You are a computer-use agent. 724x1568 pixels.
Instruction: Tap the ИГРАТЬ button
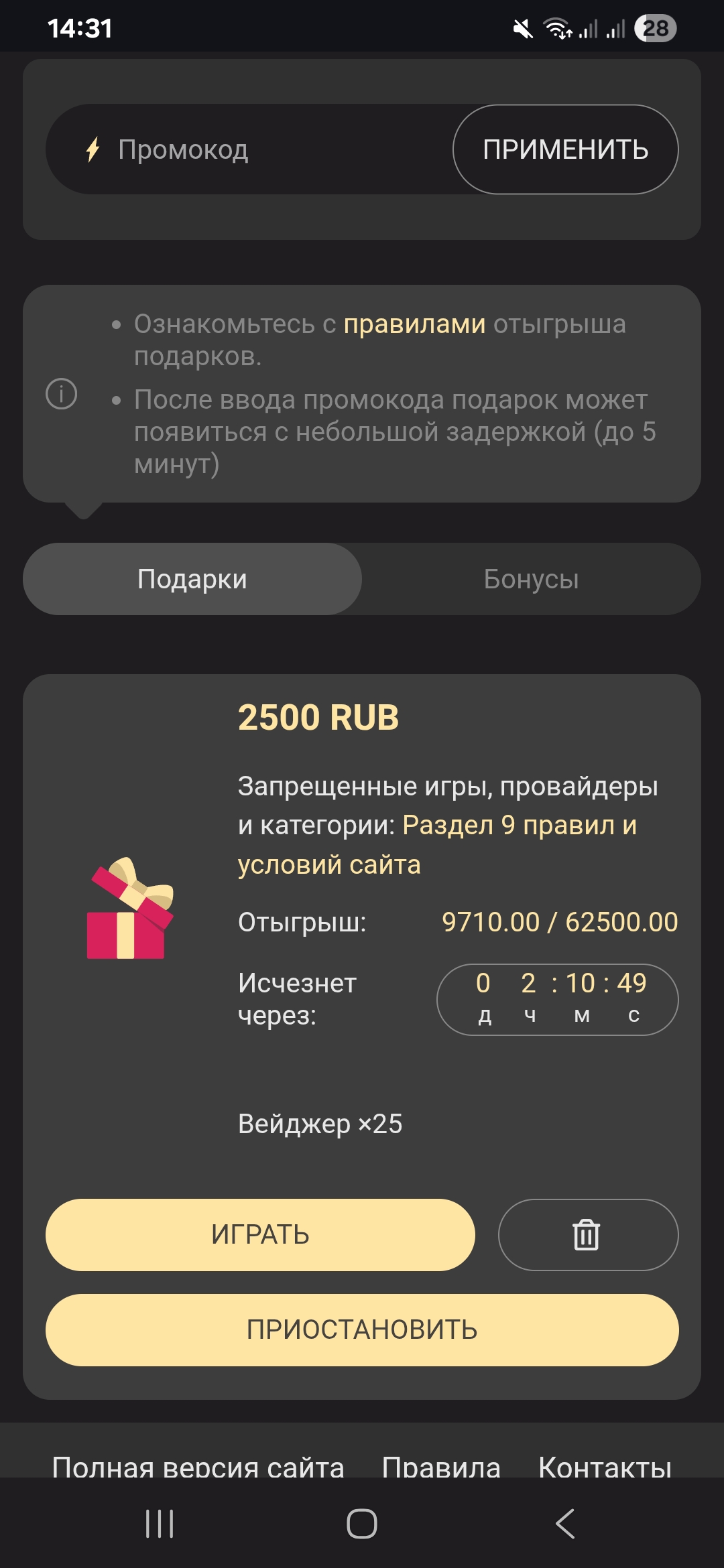click(x=260, y=1234)
